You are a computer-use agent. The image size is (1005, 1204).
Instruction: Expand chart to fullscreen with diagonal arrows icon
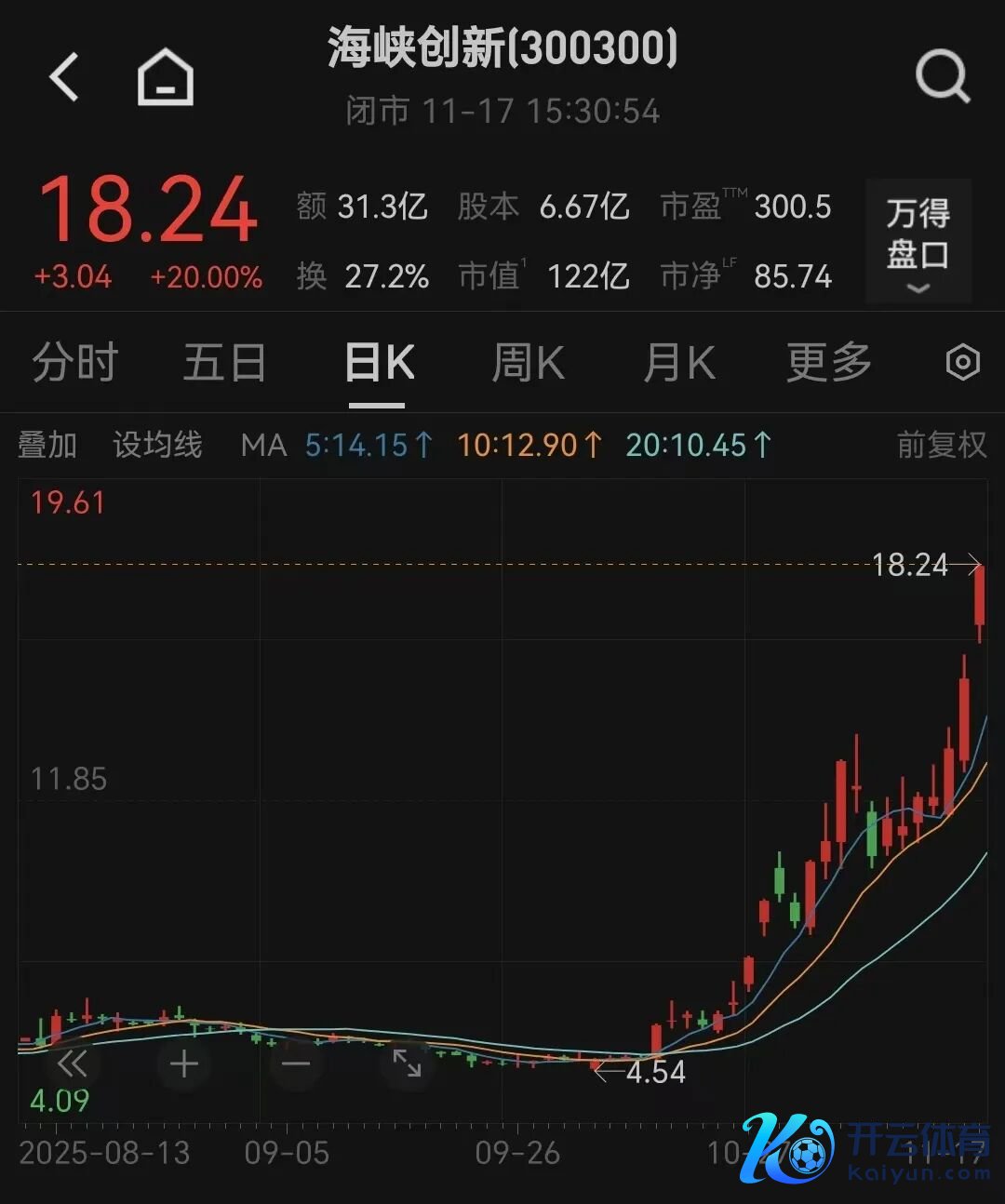pos(407,1064)
